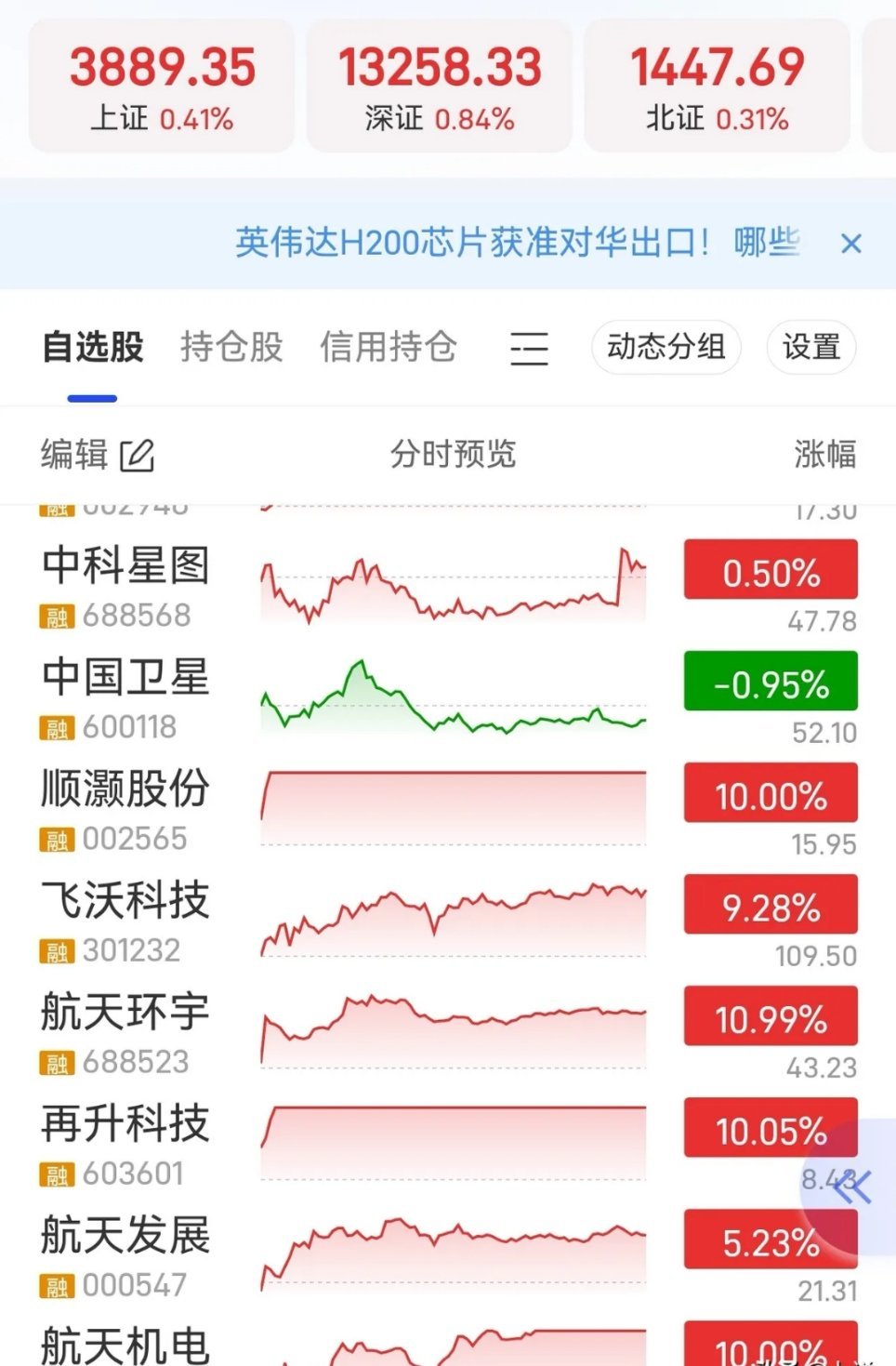Switch to the 信用持仓 tab
The height and width of the screenshot is (1366, 896).
[x=389, y=348]
